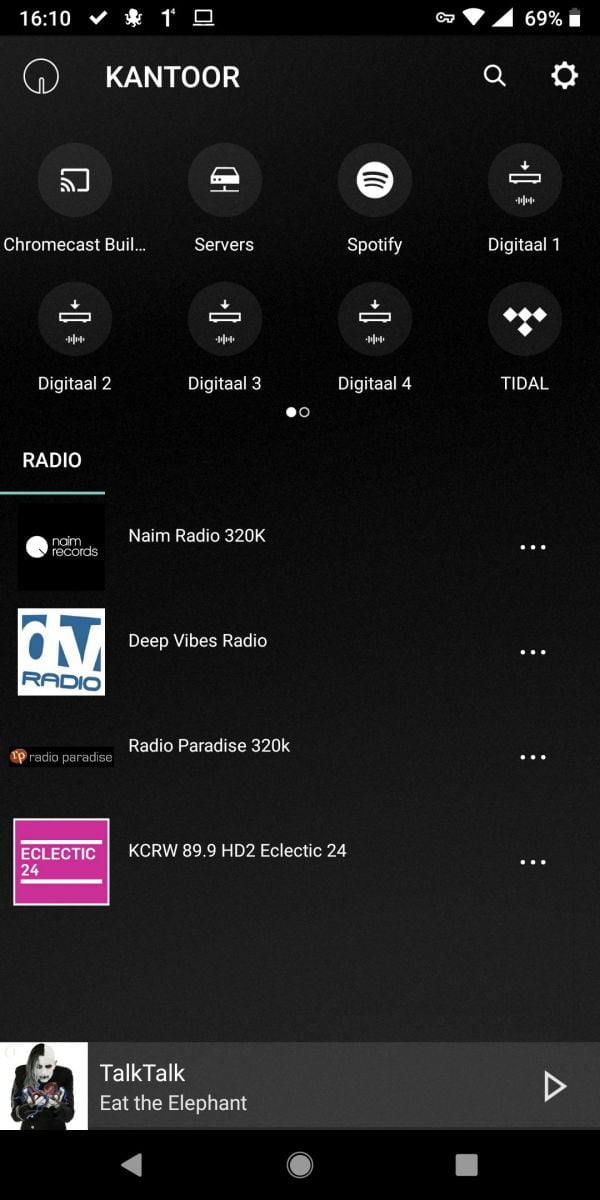
Task: Open the TIDAL source
Action: tap(525, 320)
